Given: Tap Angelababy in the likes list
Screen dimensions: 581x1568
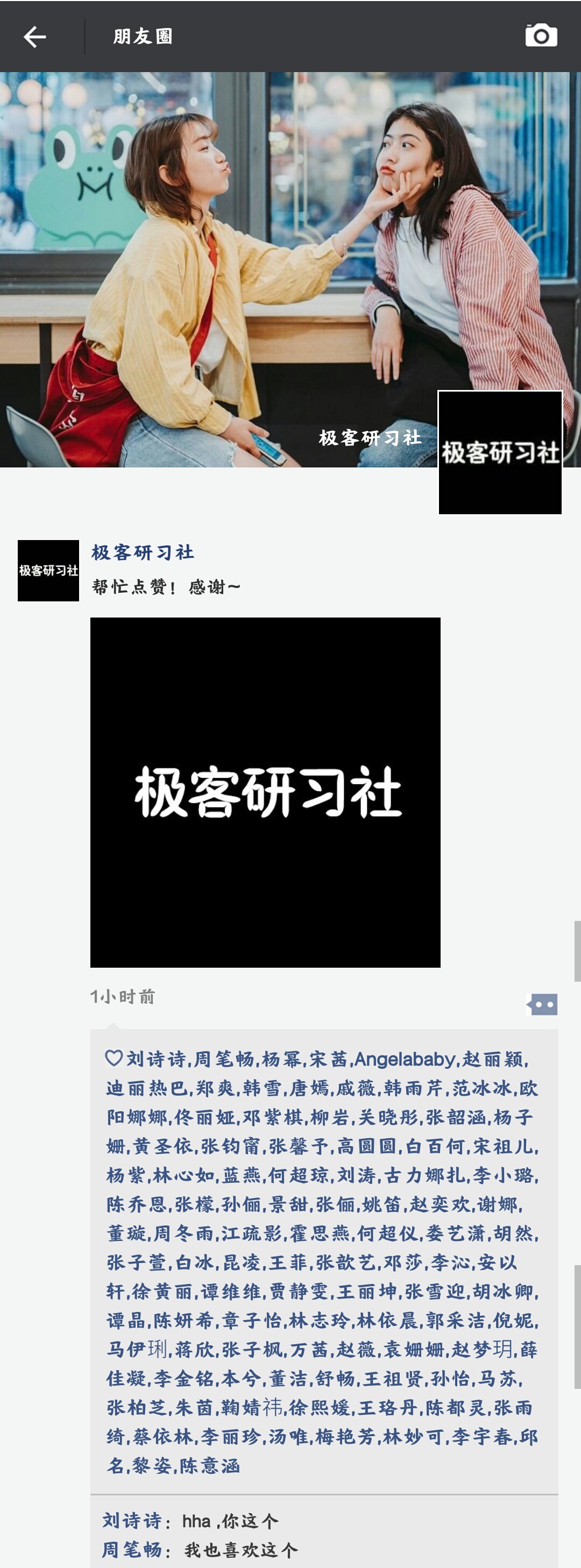Looking at the screenshot, I should (405, 1060).
